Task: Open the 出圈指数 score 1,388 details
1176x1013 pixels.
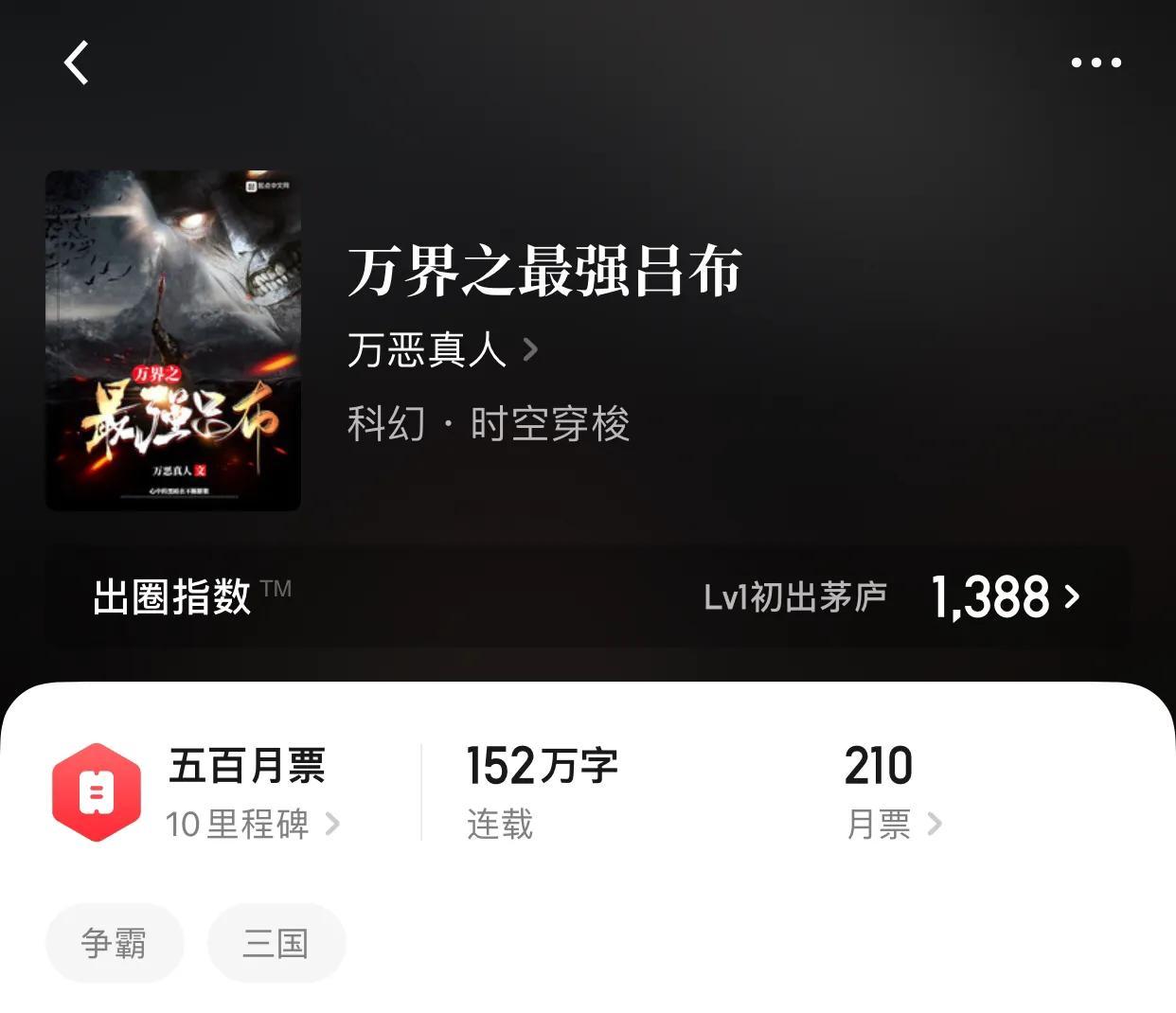Action: click(1006, 597)
